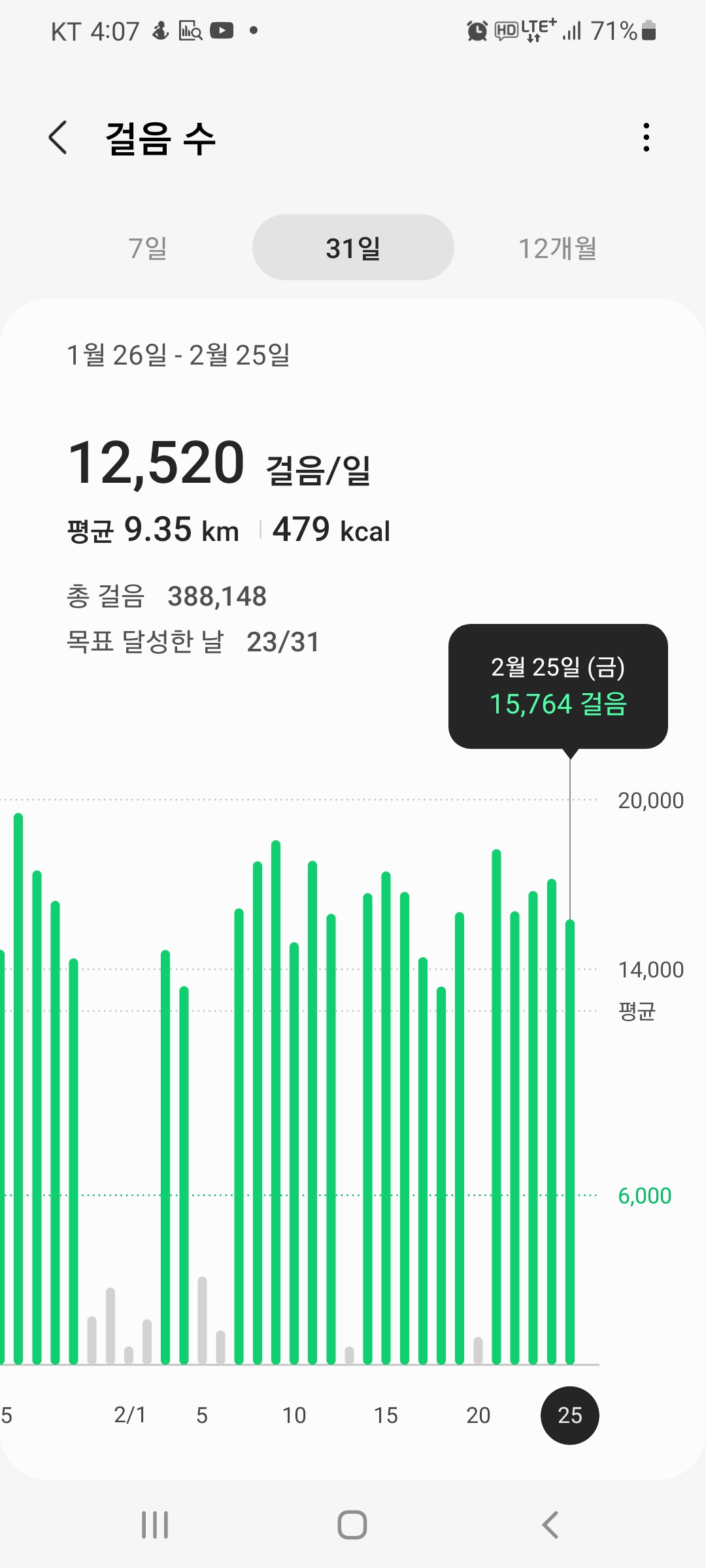Switch to the 7일 tab
Viewport: 706px width, 1568px height.
click(x=148, y=248)
